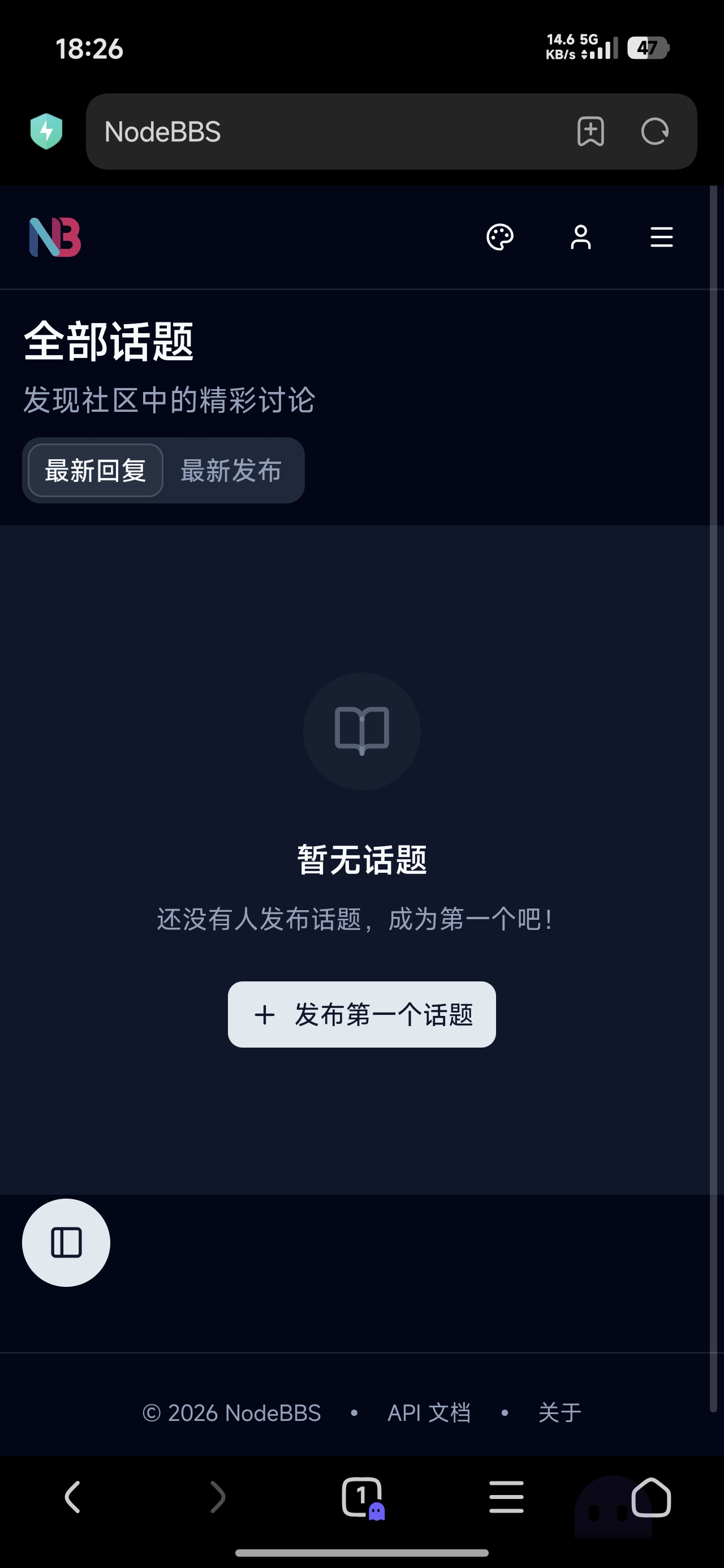
Task: Open the floating reader-mode bubble
Action: tap(65, 1243)
